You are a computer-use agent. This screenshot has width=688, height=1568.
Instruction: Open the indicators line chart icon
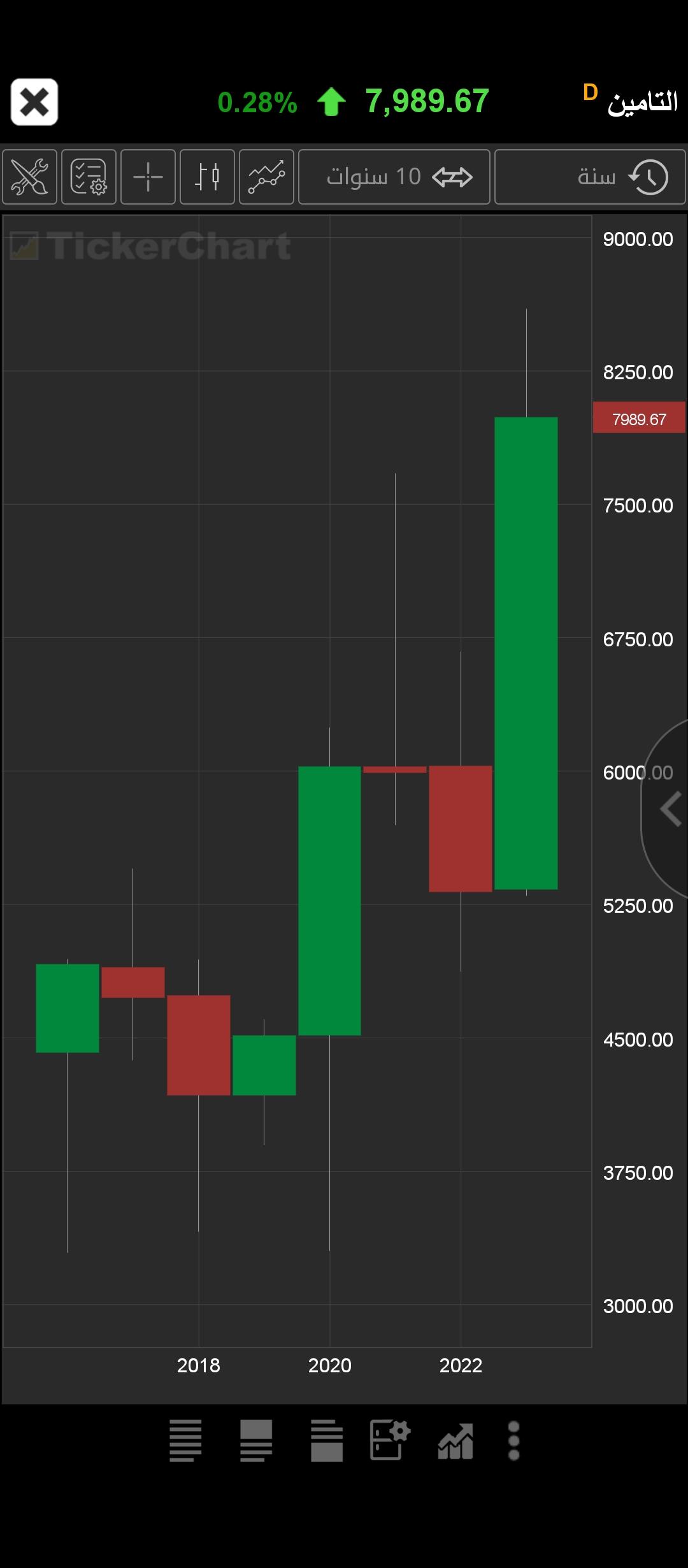(x=266, y=177)
